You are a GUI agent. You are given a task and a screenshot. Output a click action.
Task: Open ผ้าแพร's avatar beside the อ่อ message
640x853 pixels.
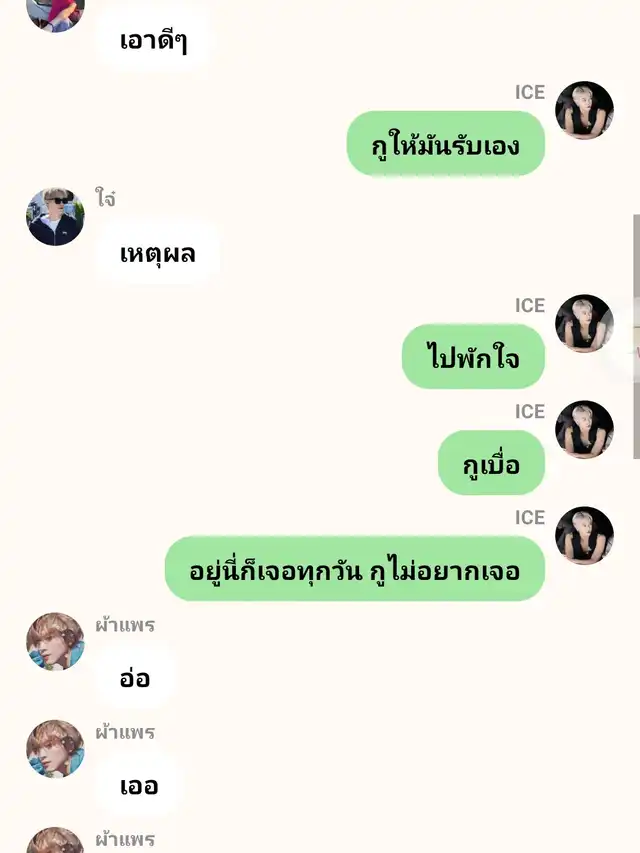(x=55, y=641)
